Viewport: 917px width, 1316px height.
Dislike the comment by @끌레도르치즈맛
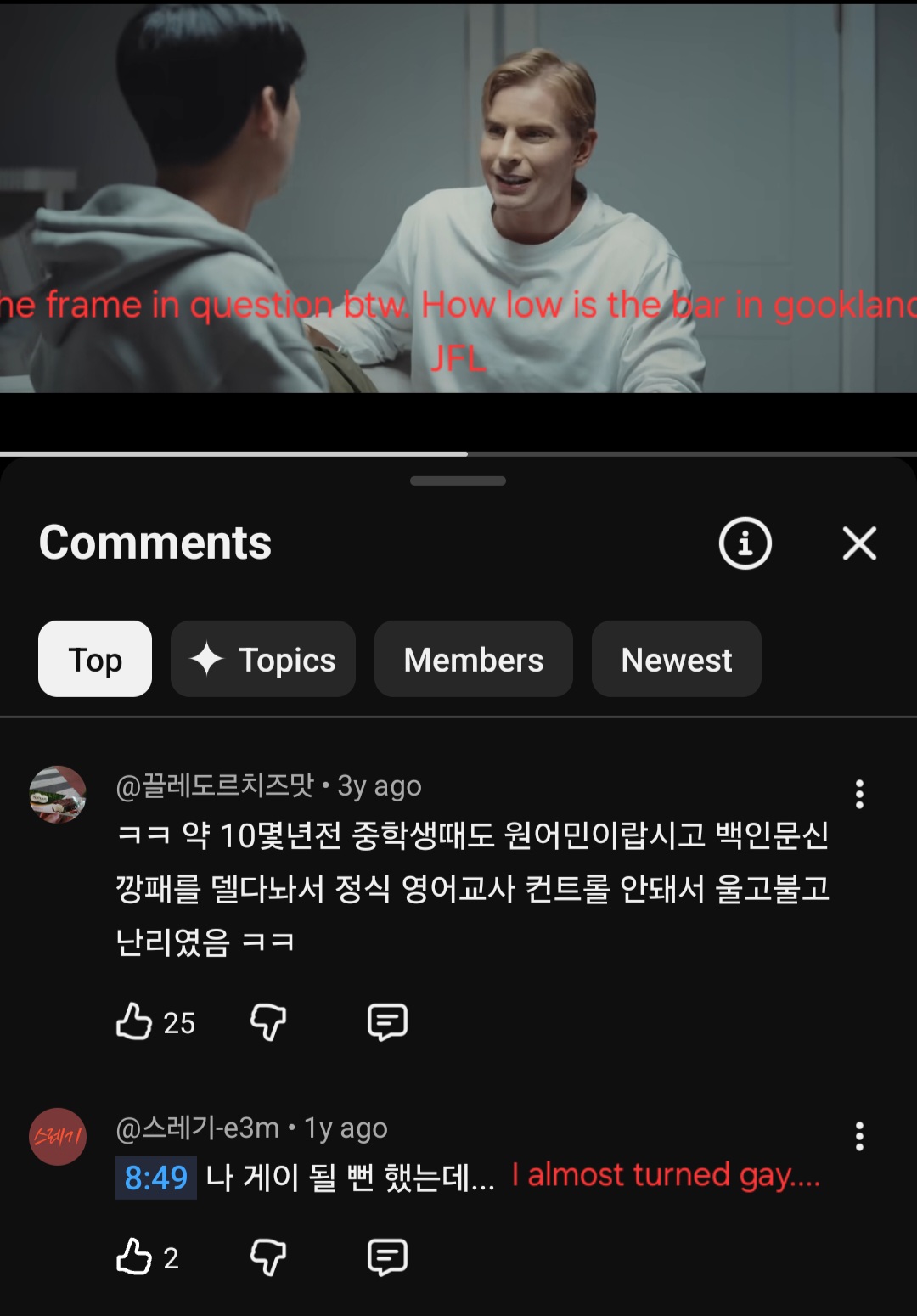[x=267, y=1021]
